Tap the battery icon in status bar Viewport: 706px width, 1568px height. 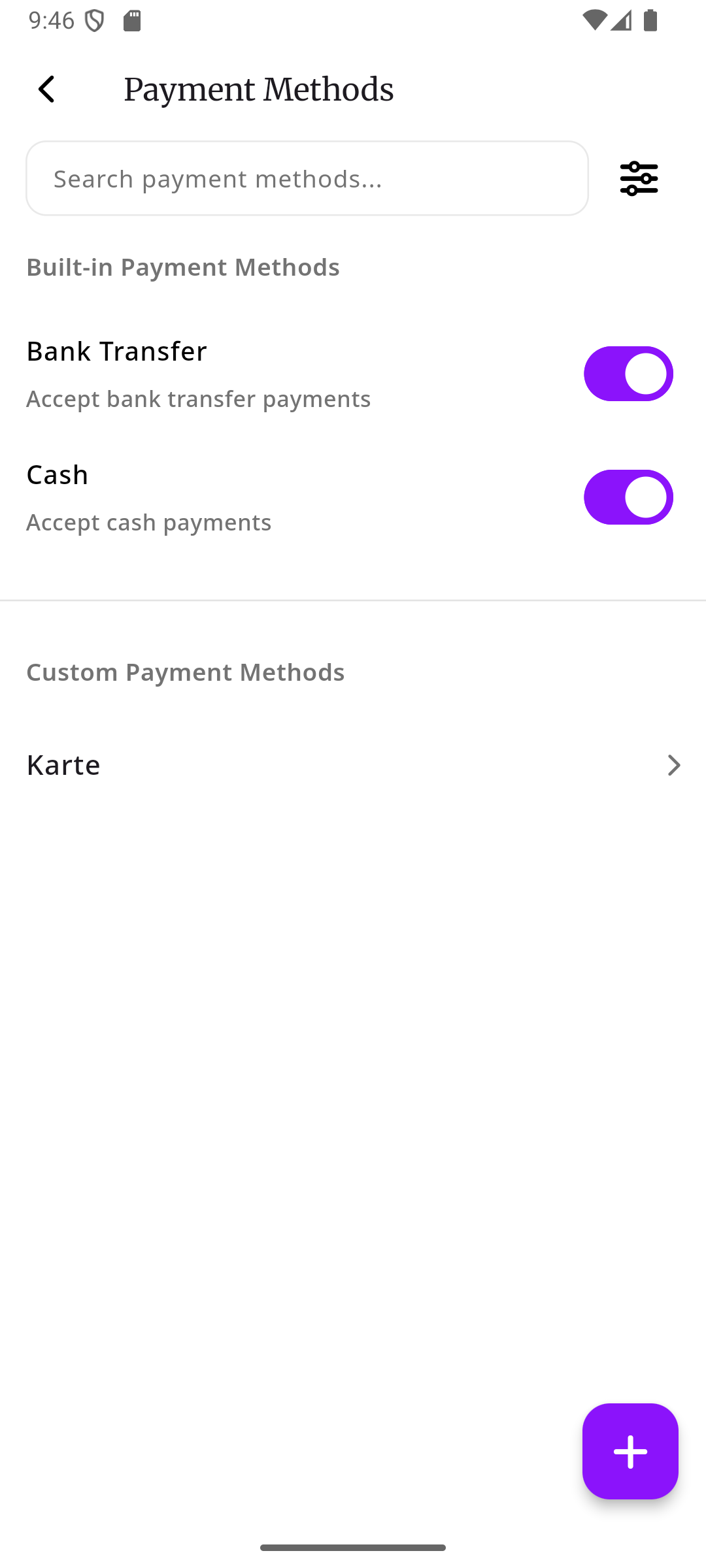650,22
